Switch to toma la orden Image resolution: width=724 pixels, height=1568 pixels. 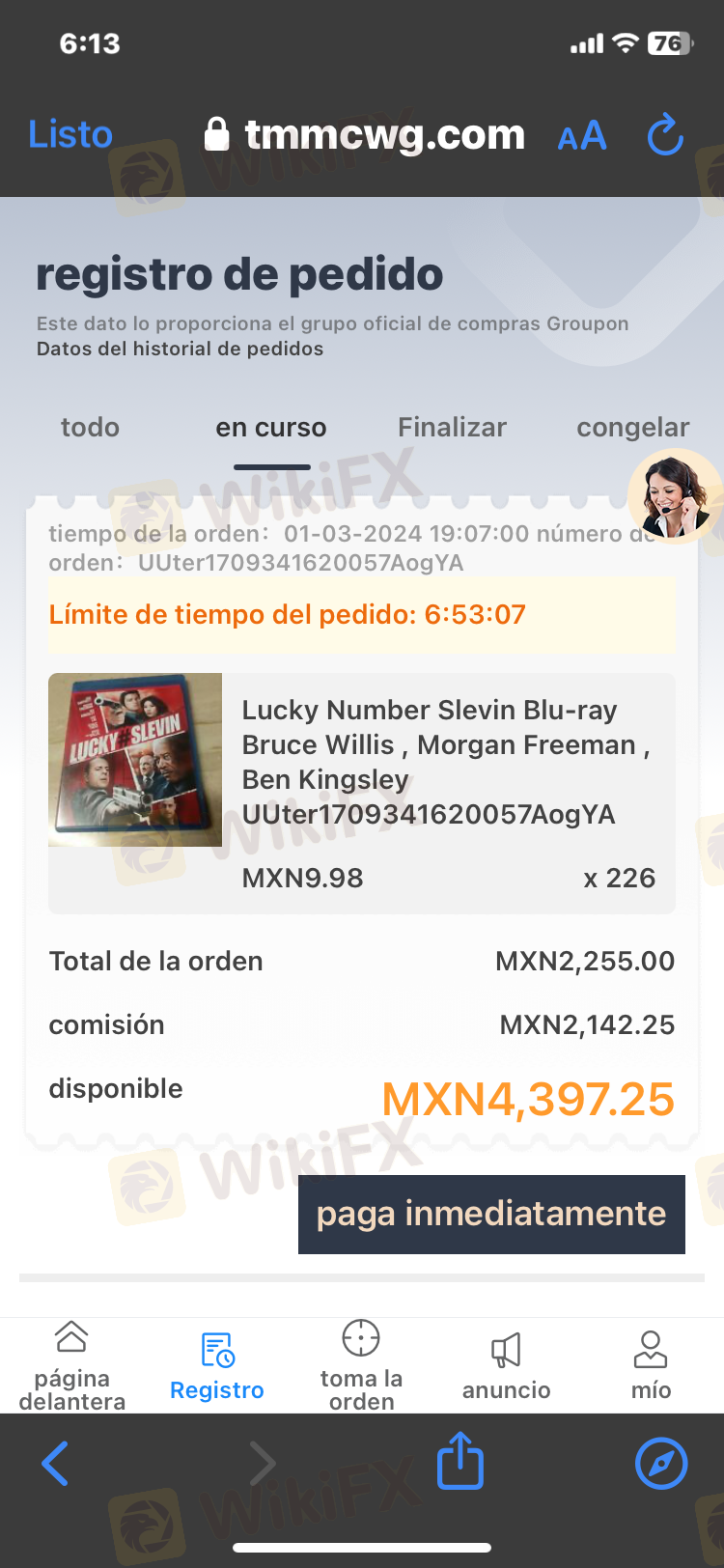(x=361, y=1365)
